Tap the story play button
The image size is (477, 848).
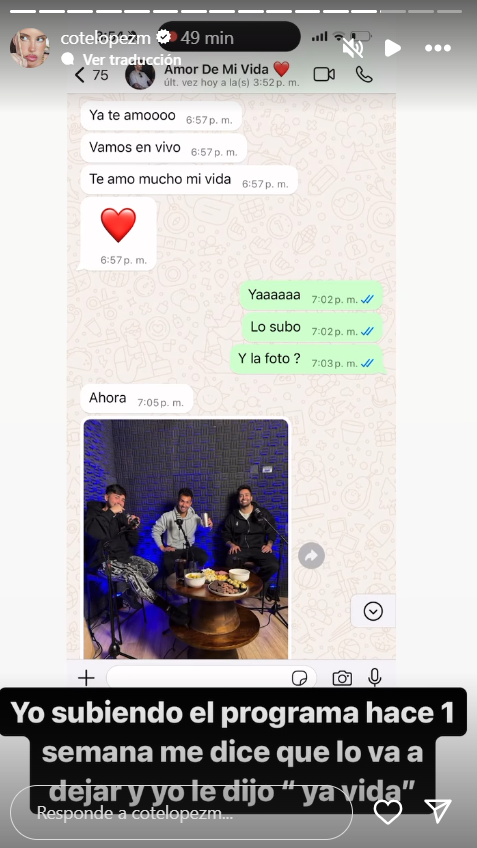[x=393, y=48]
